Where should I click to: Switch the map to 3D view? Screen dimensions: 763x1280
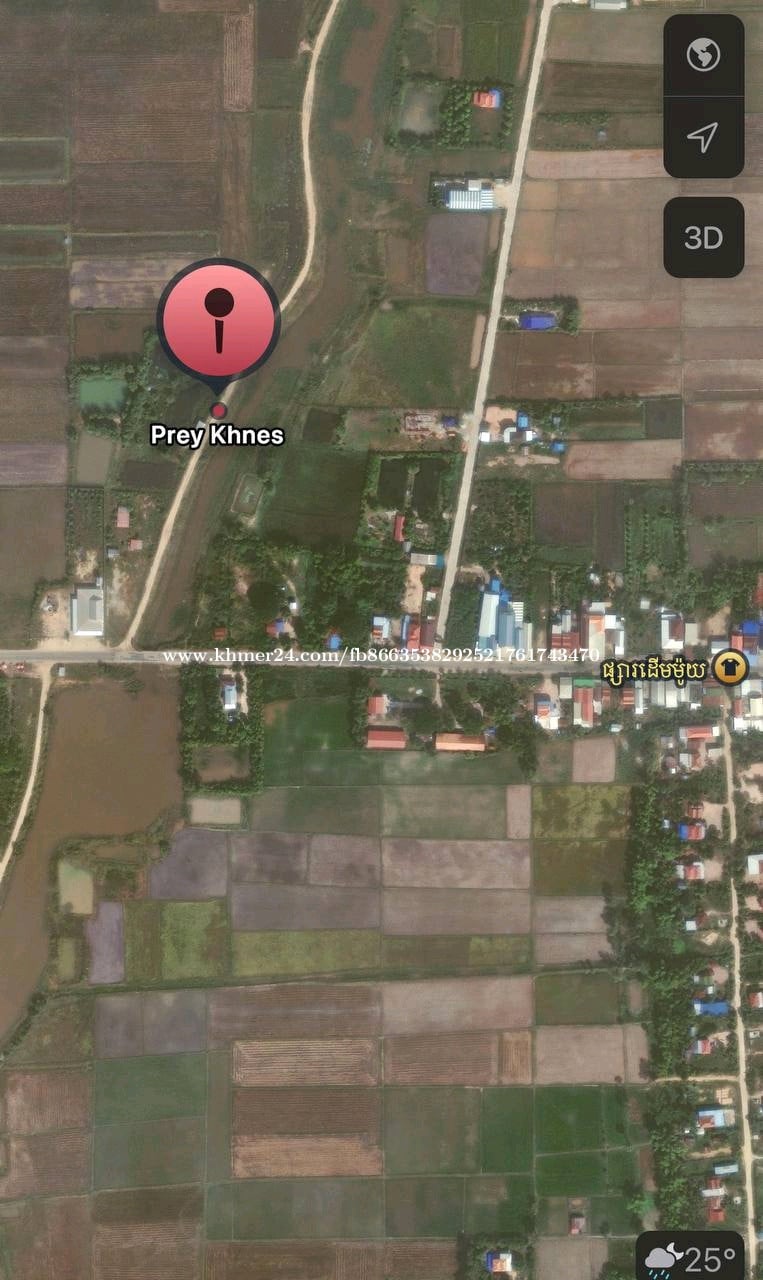tap(703, 237)
